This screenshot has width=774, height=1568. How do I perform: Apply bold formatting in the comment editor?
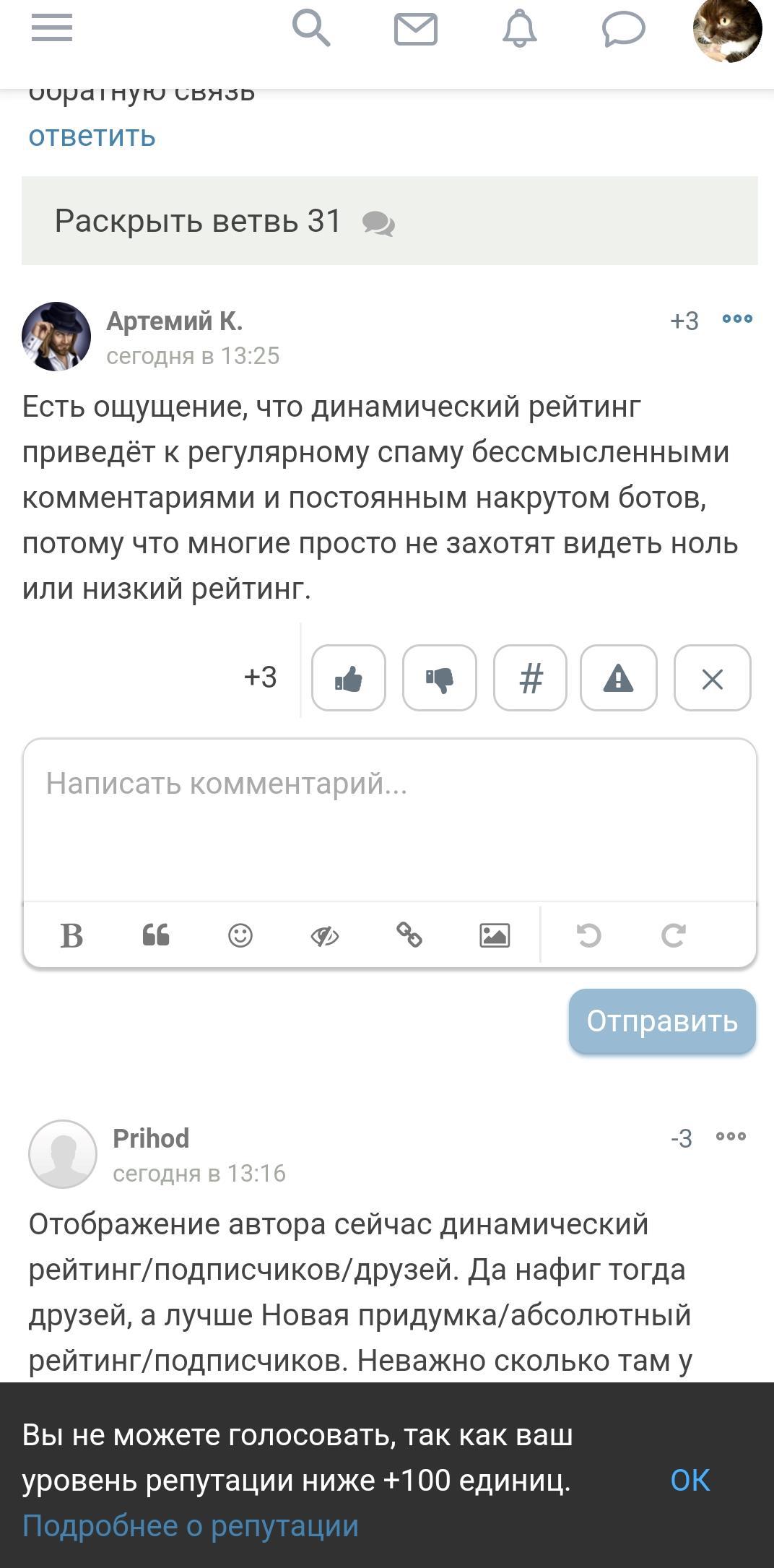71,935
